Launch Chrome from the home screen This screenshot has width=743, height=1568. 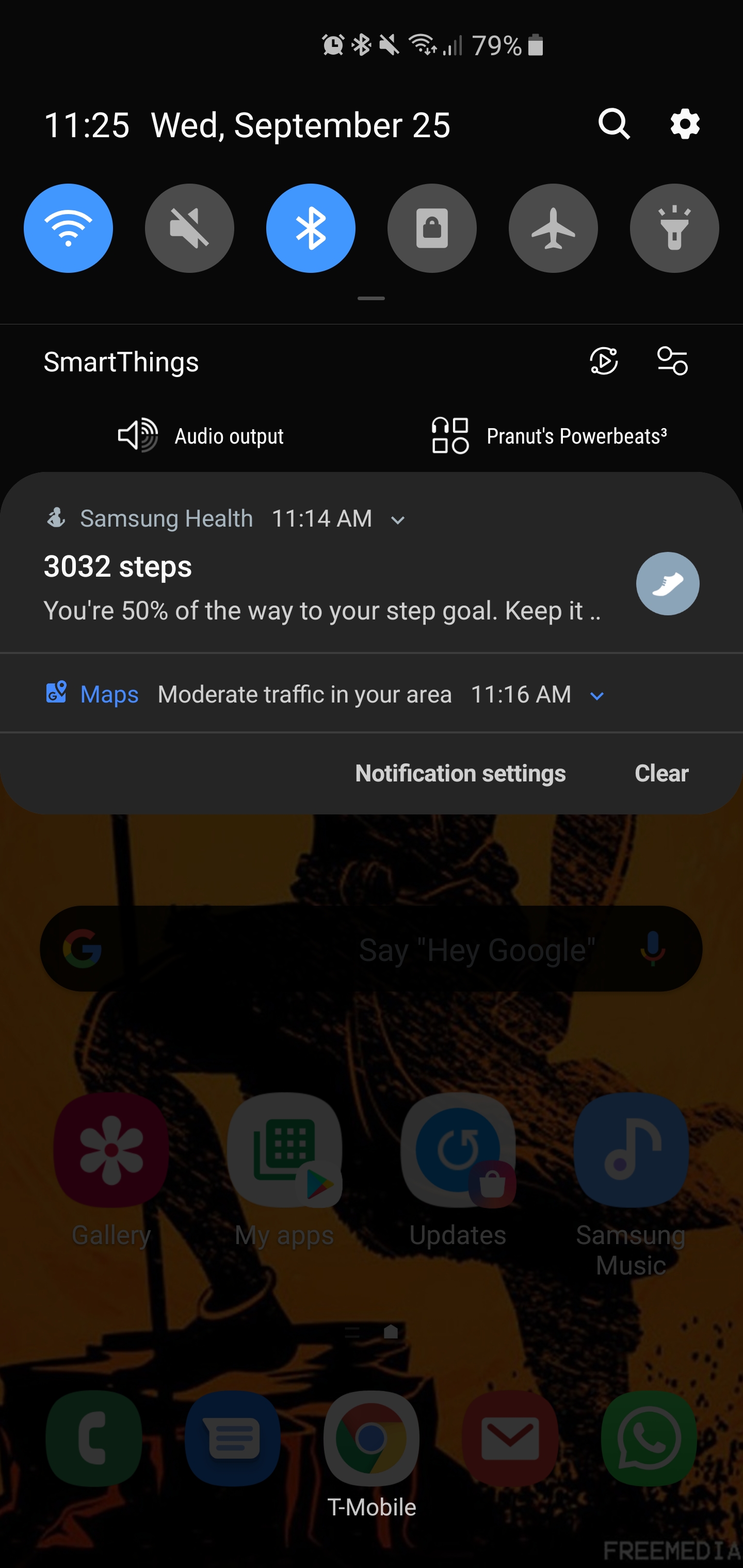(372, 1438)
